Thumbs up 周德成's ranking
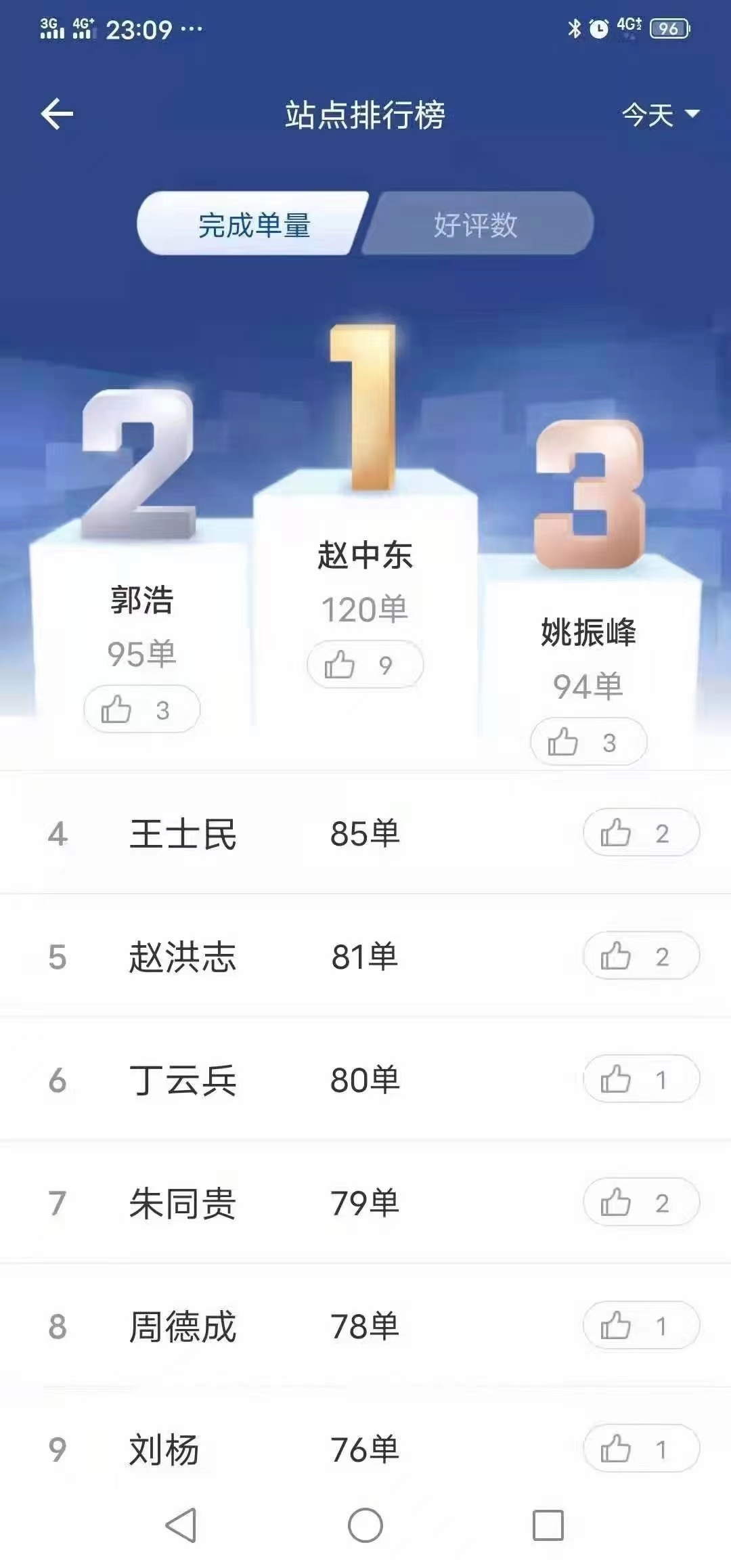The width and height of the screenshot is (731, 1568). click(640, 1326)
